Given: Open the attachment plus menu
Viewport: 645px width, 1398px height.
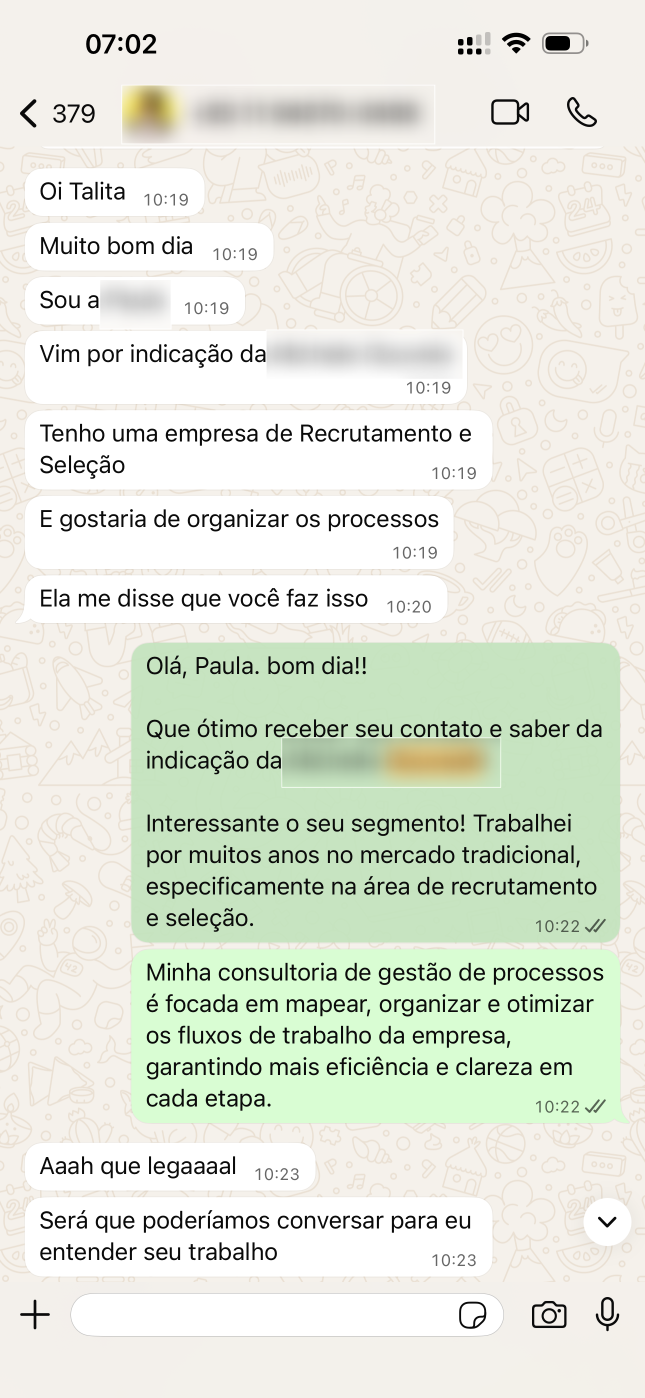Looking at the screenshot, I should 35,1315.
